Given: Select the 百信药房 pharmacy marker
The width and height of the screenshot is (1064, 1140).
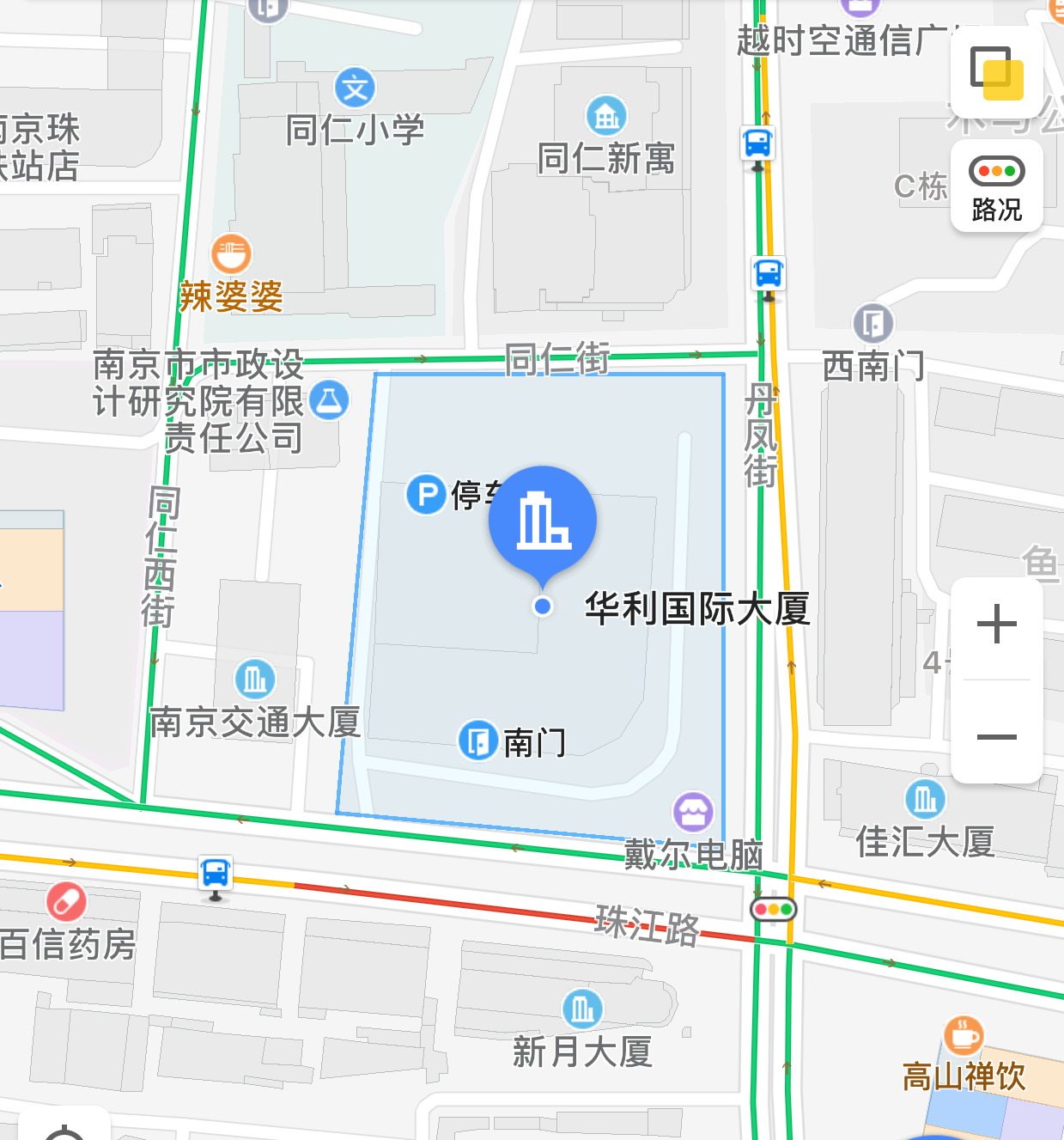Looking at the screenshot, I should 66,902.
